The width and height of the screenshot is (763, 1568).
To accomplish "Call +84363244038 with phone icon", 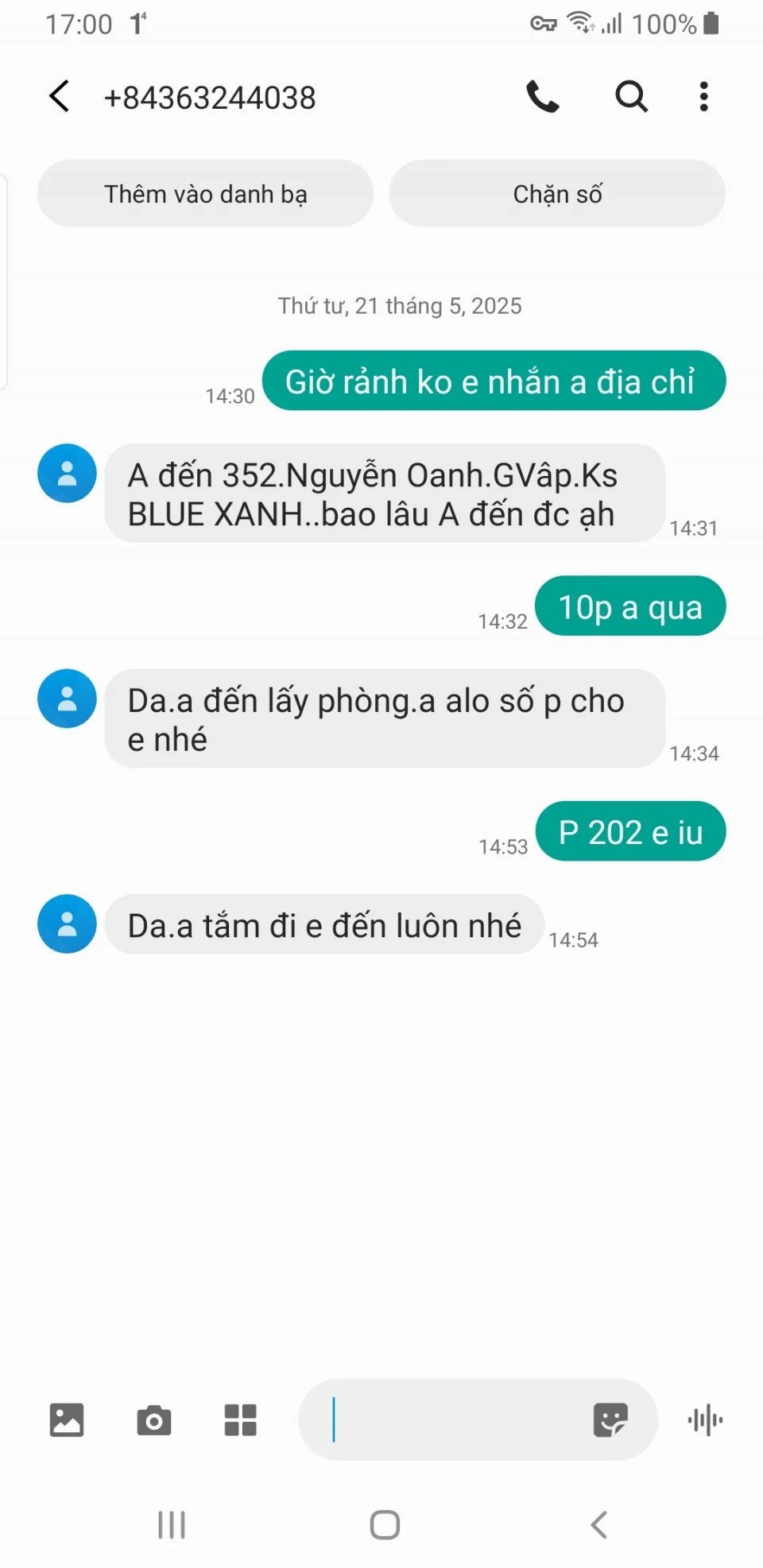I will click(543, 97).
